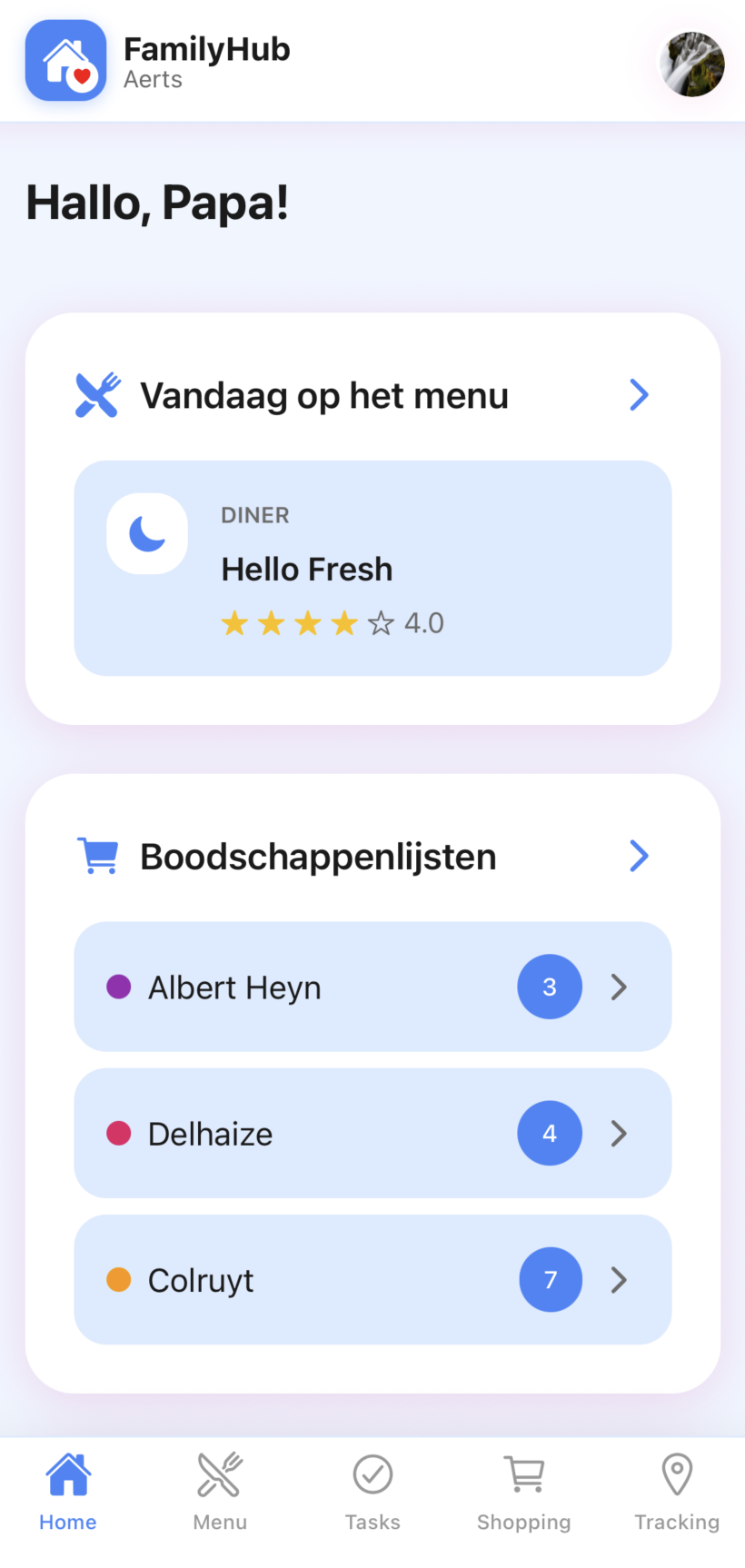
Task: Expand the Vandaag op het menu section chevron
Action: [x=639, y=394]
